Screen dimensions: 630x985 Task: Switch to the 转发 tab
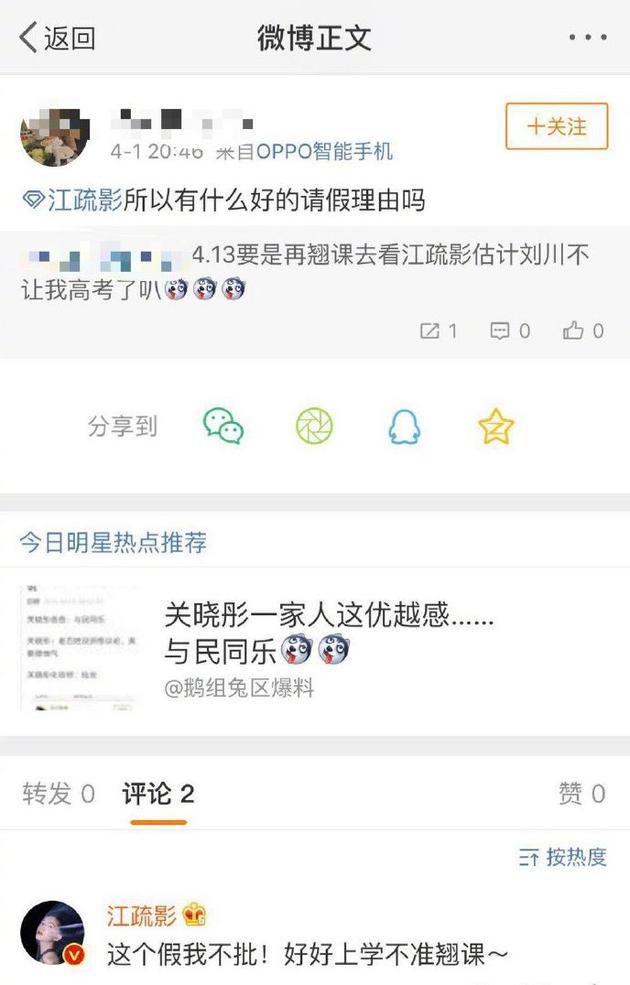[58, 794]
